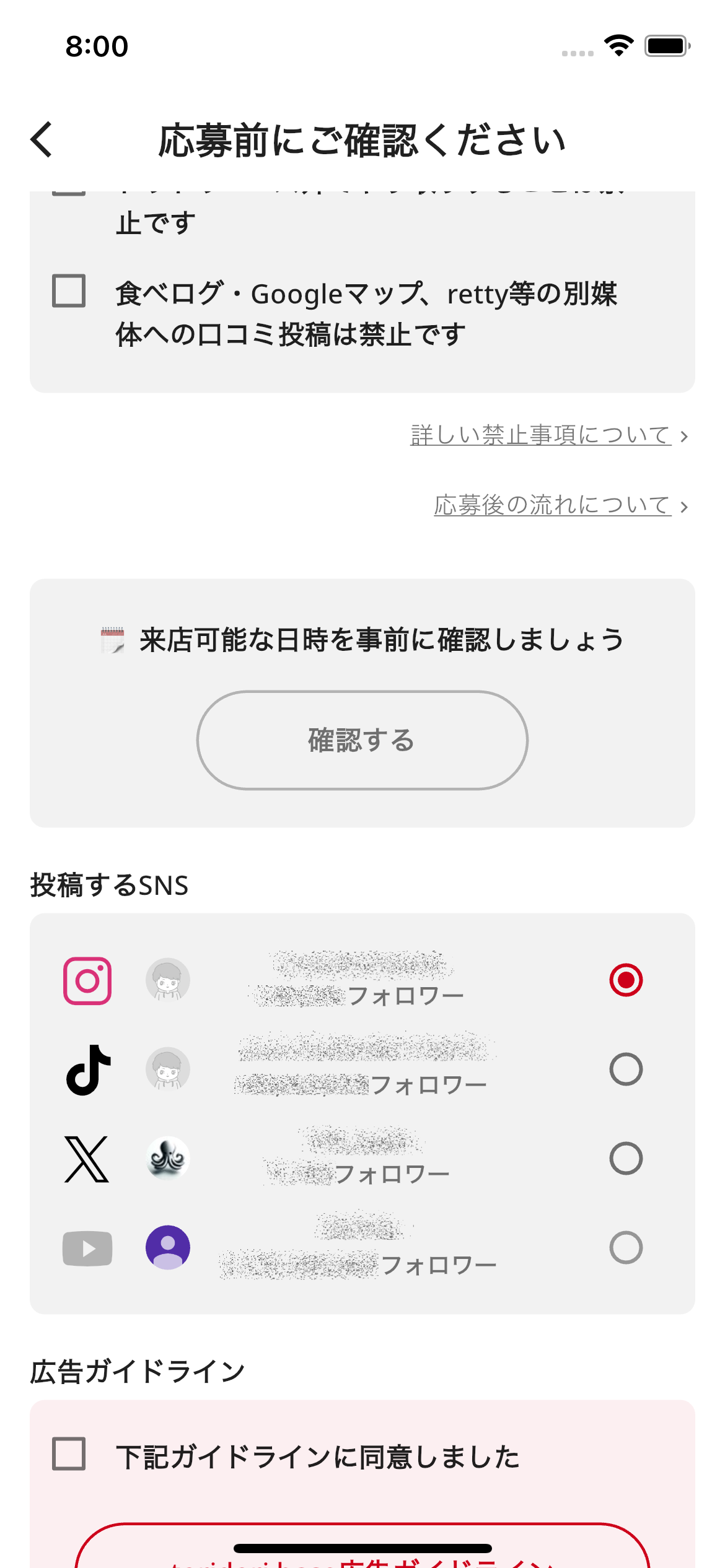The height and width of the screenshot is (1568, 725).
Task: Tap the avatar next to the Instagram account
Action: click(169, 981)
